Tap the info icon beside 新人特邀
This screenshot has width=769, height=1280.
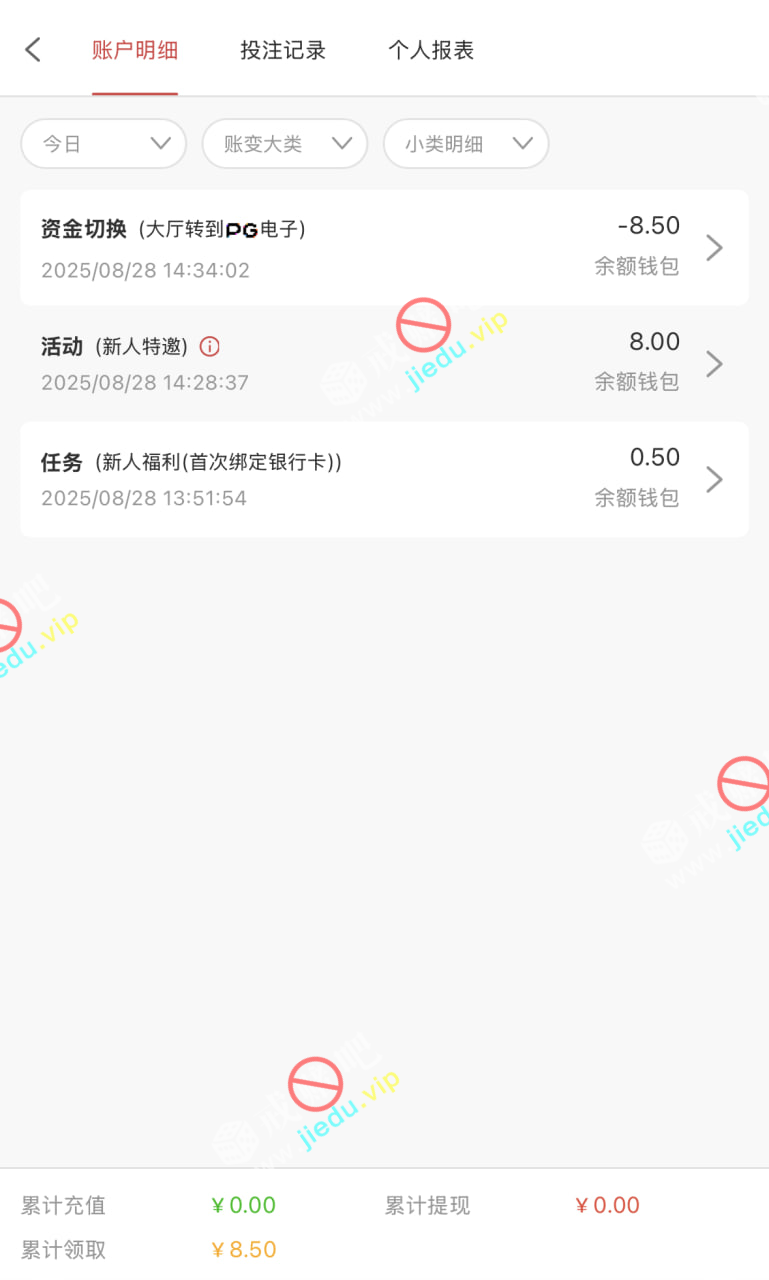210,347
